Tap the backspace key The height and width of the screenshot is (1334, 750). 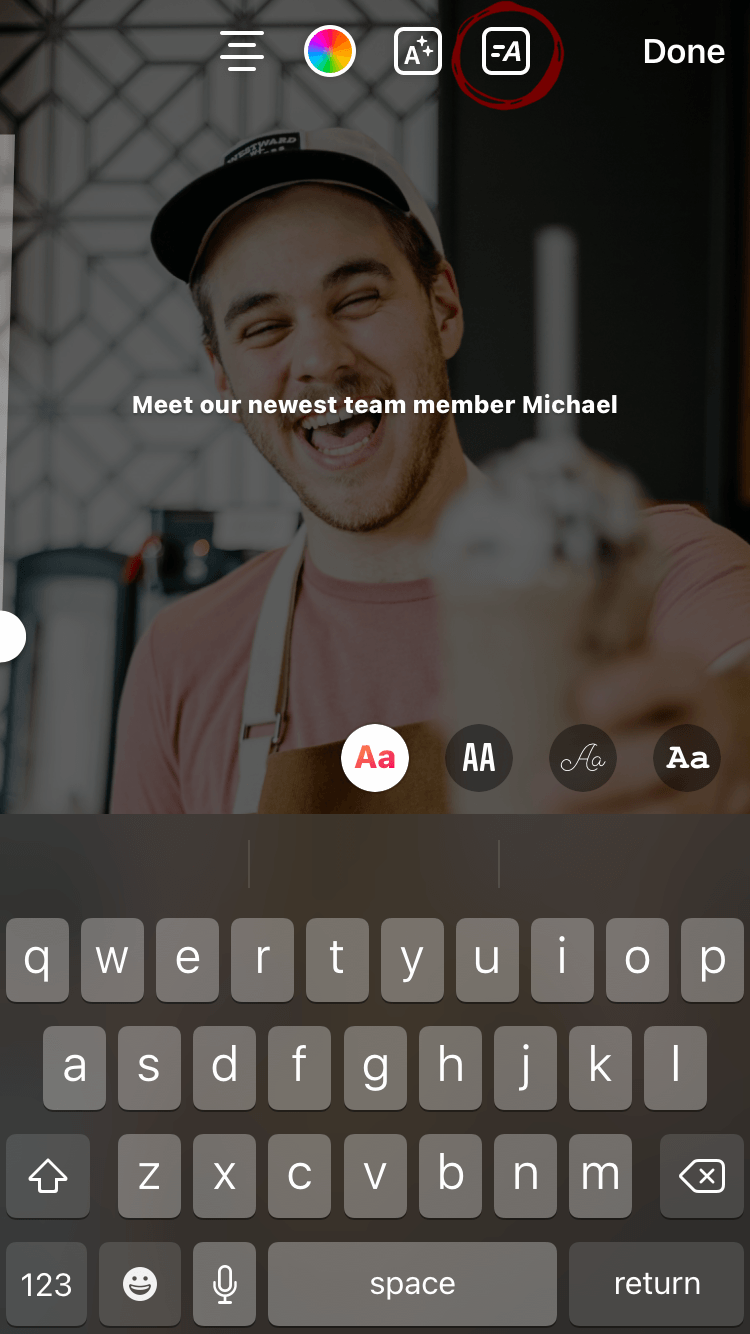[x=702, y=1176]
